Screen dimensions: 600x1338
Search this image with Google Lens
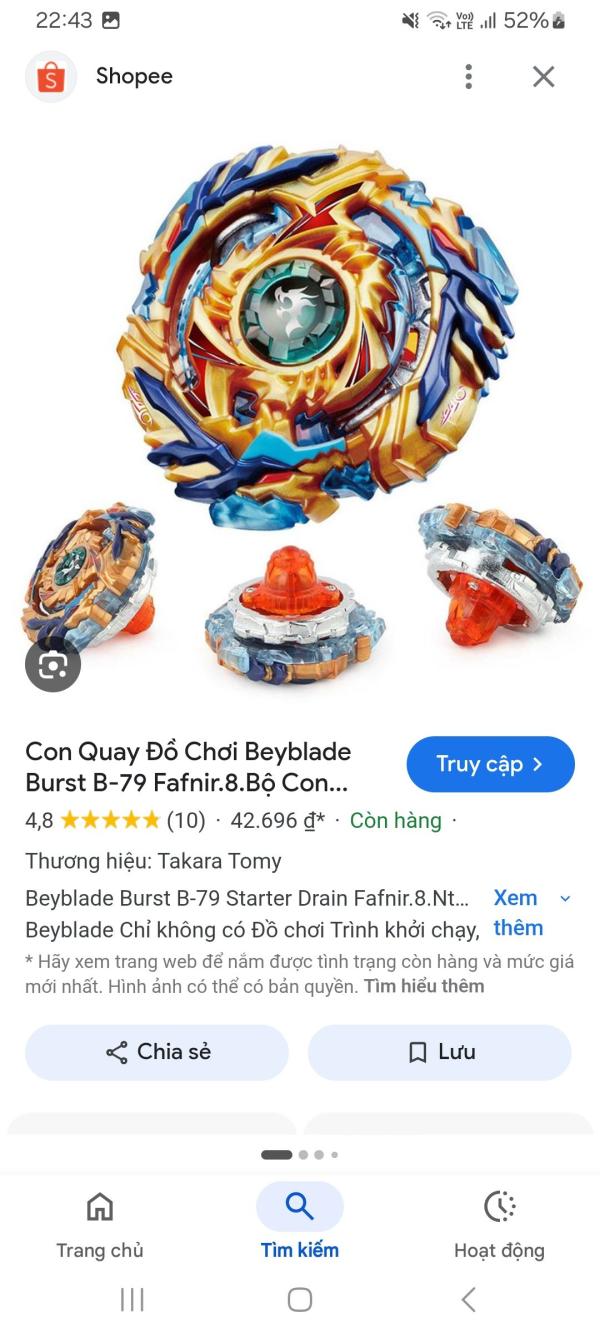tap(53, 664)
